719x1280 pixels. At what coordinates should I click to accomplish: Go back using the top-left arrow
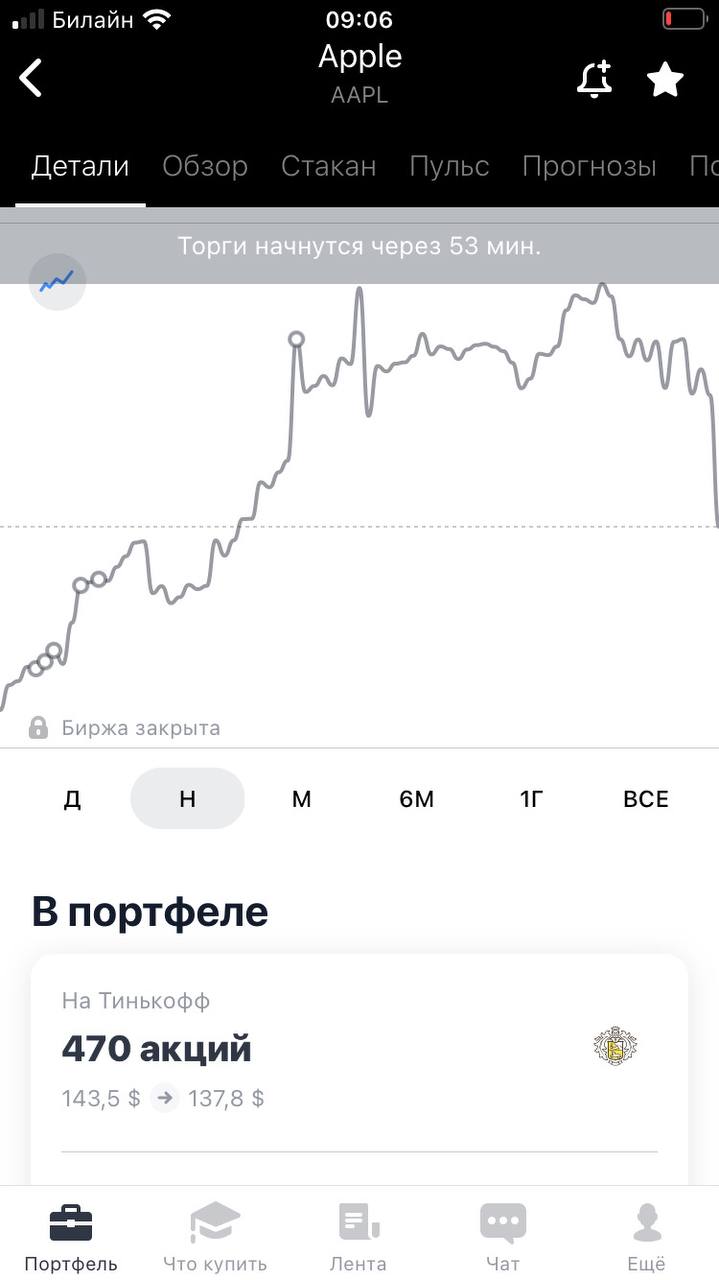[31, 78]
